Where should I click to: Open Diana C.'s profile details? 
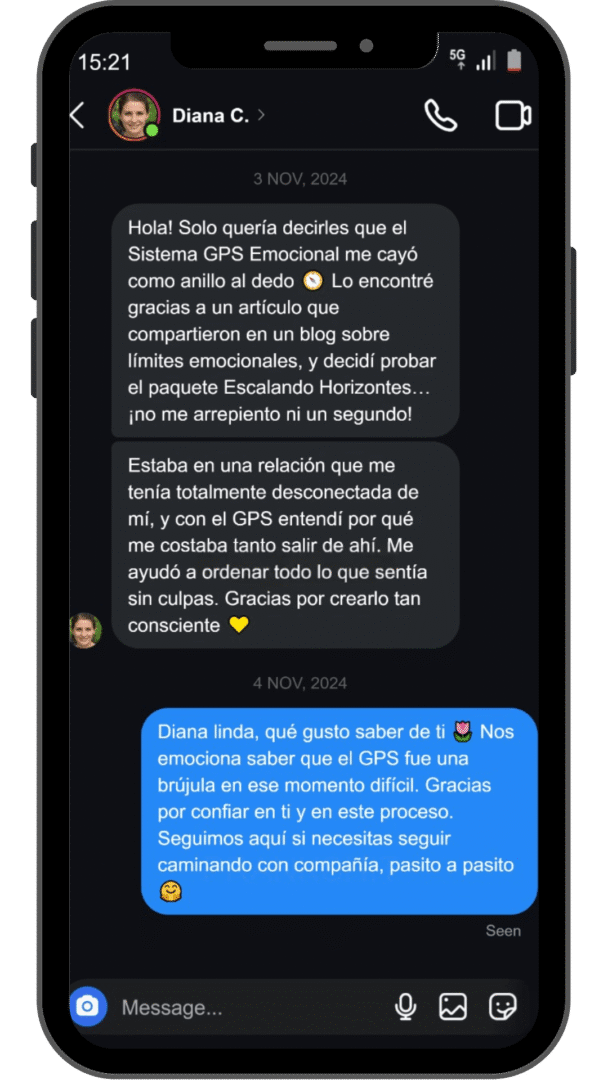[218, 116]
